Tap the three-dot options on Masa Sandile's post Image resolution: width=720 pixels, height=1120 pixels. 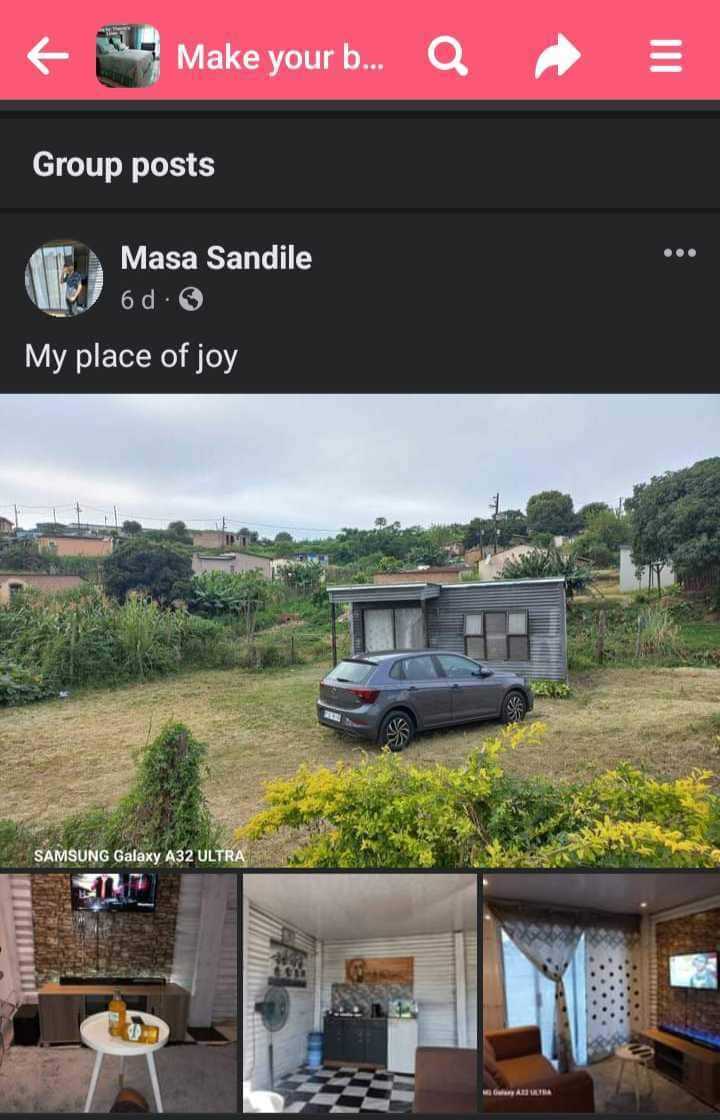coord(681,253)
